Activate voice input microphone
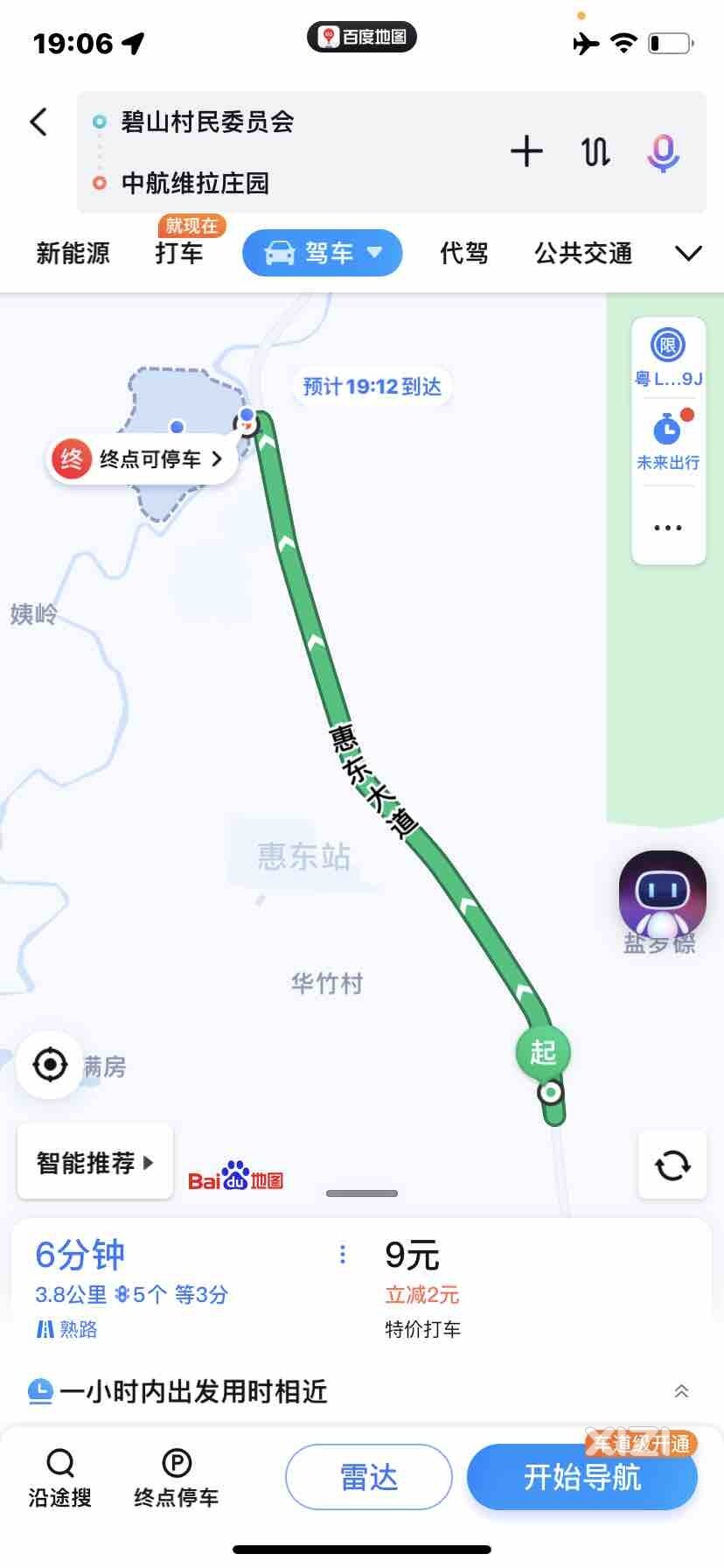 coord(663,152)
